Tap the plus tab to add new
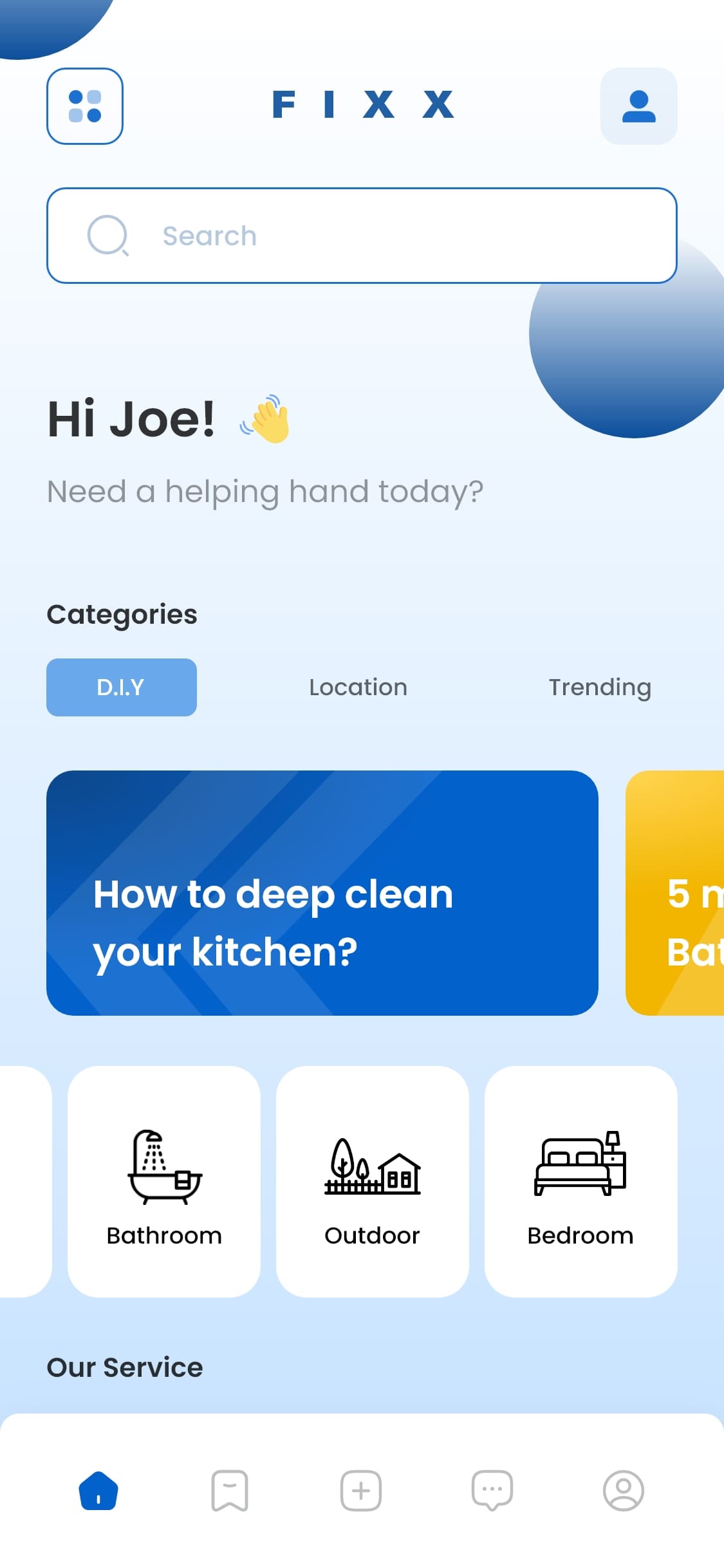The width and height of the screenshot is (724, 1568). pyautogui.click(x=361, y=1491)
